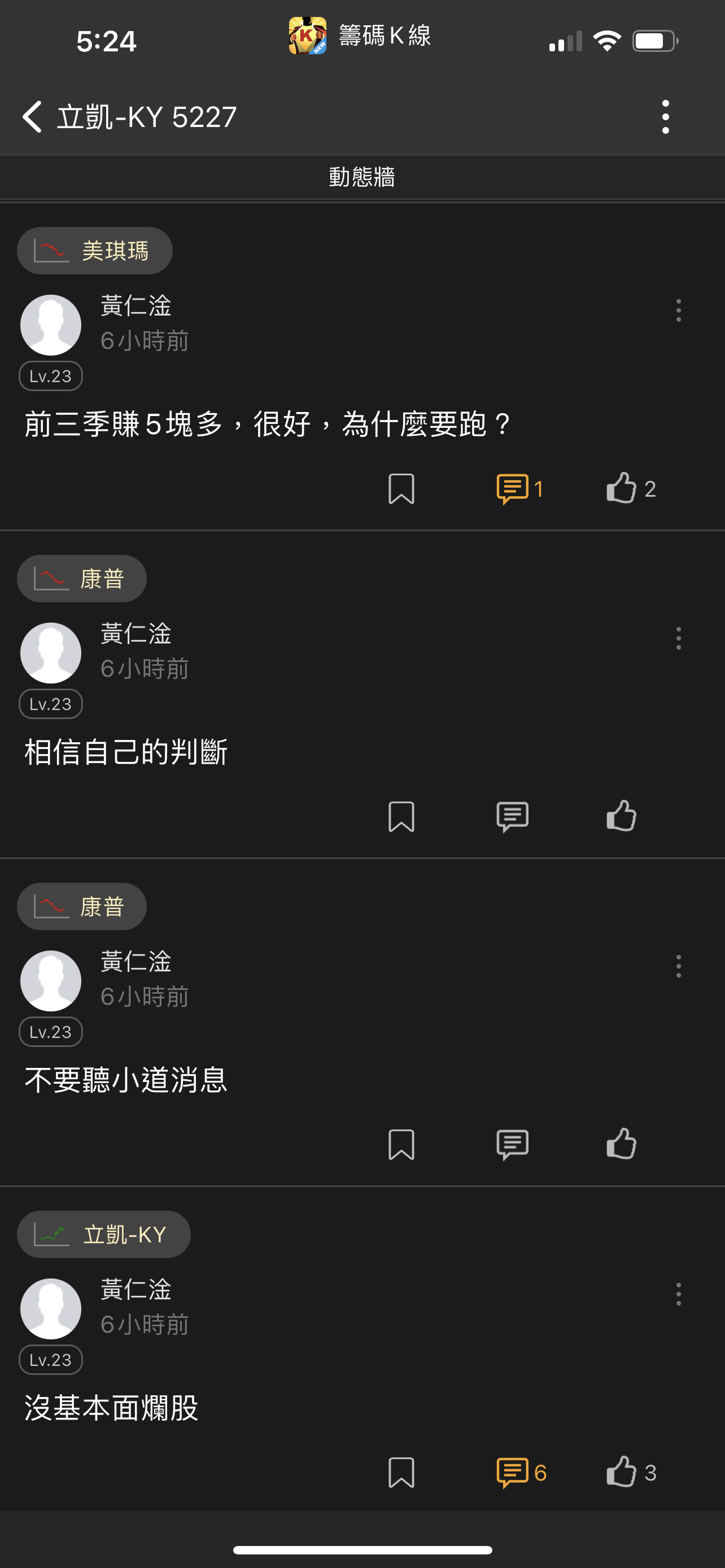Bookmark the post about 前三季賺5塊多
The width and height of the screenshot is (725, 1568).
pyautogui.click(x=401, y=488)
